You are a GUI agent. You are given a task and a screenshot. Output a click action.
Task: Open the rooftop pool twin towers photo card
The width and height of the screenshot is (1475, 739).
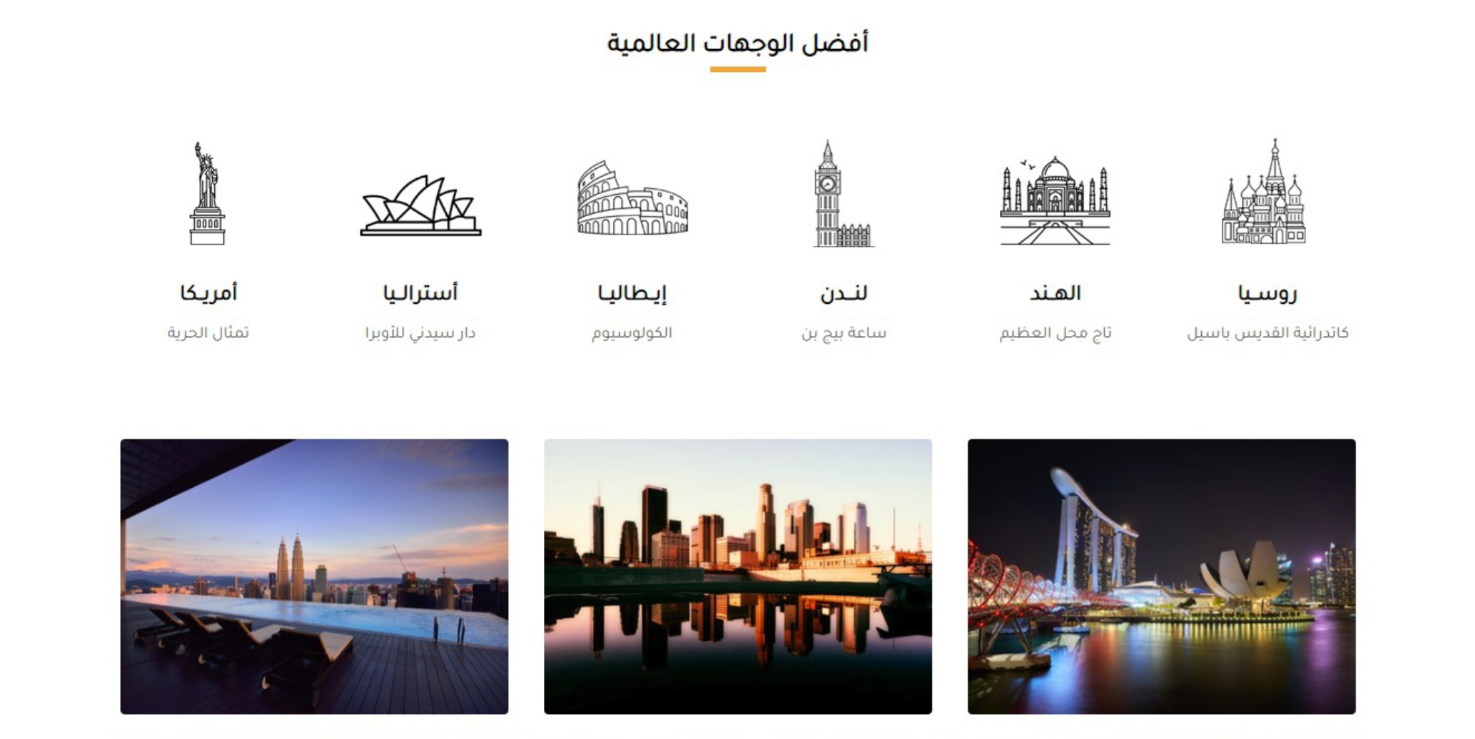(314, 576)
